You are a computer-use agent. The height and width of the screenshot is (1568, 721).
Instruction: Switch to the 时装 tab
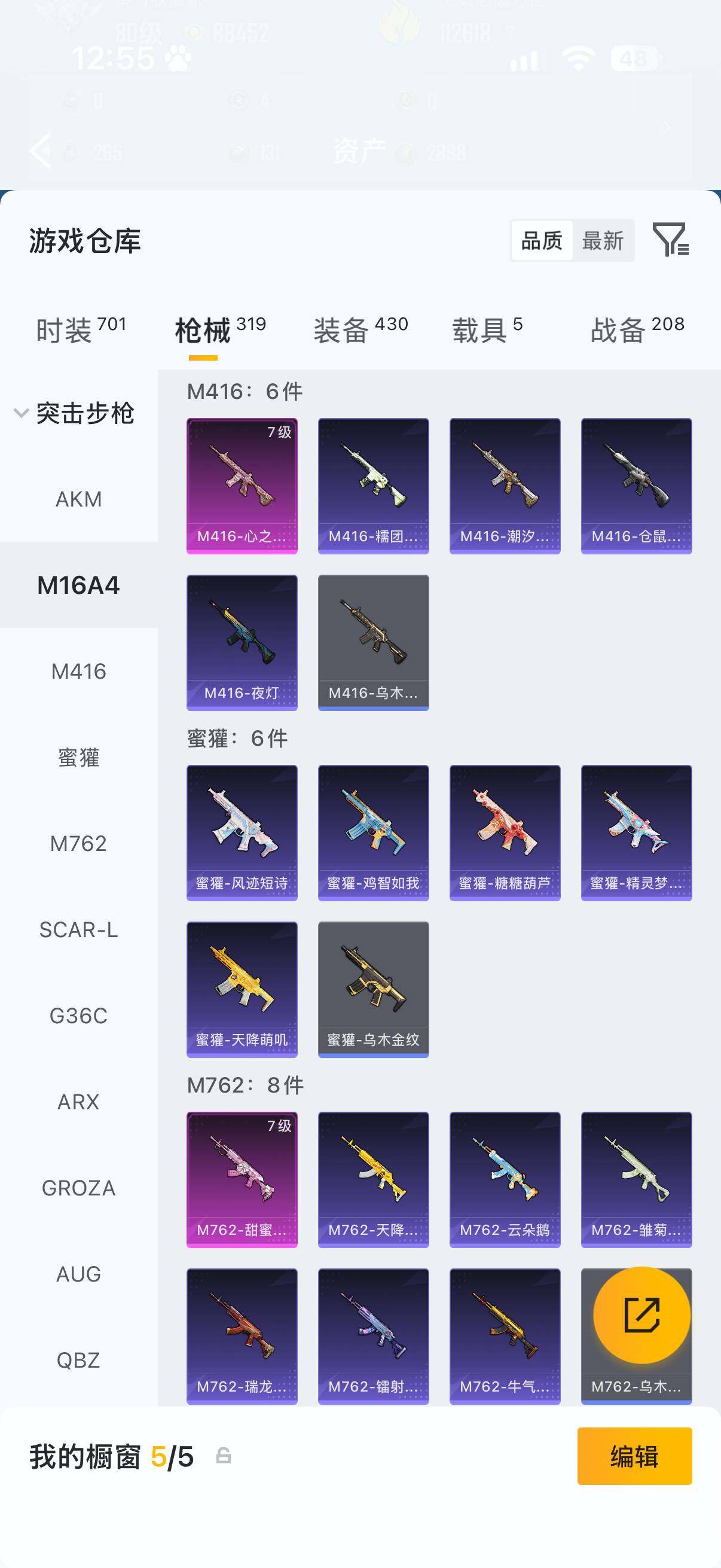tap(81, 330)
